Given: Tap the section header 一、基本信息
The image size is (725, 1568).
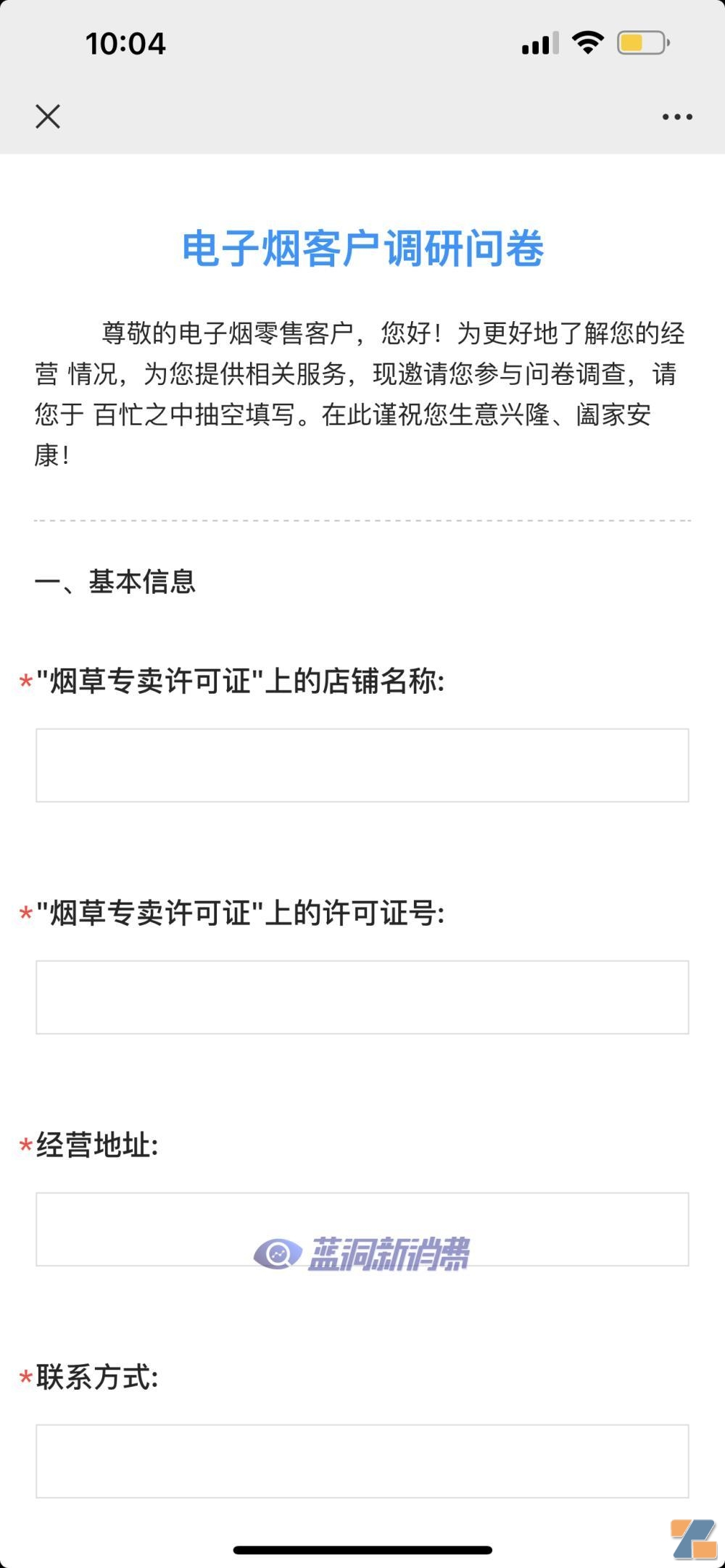Looking at the screenshot, I should [x=116, y=583].
